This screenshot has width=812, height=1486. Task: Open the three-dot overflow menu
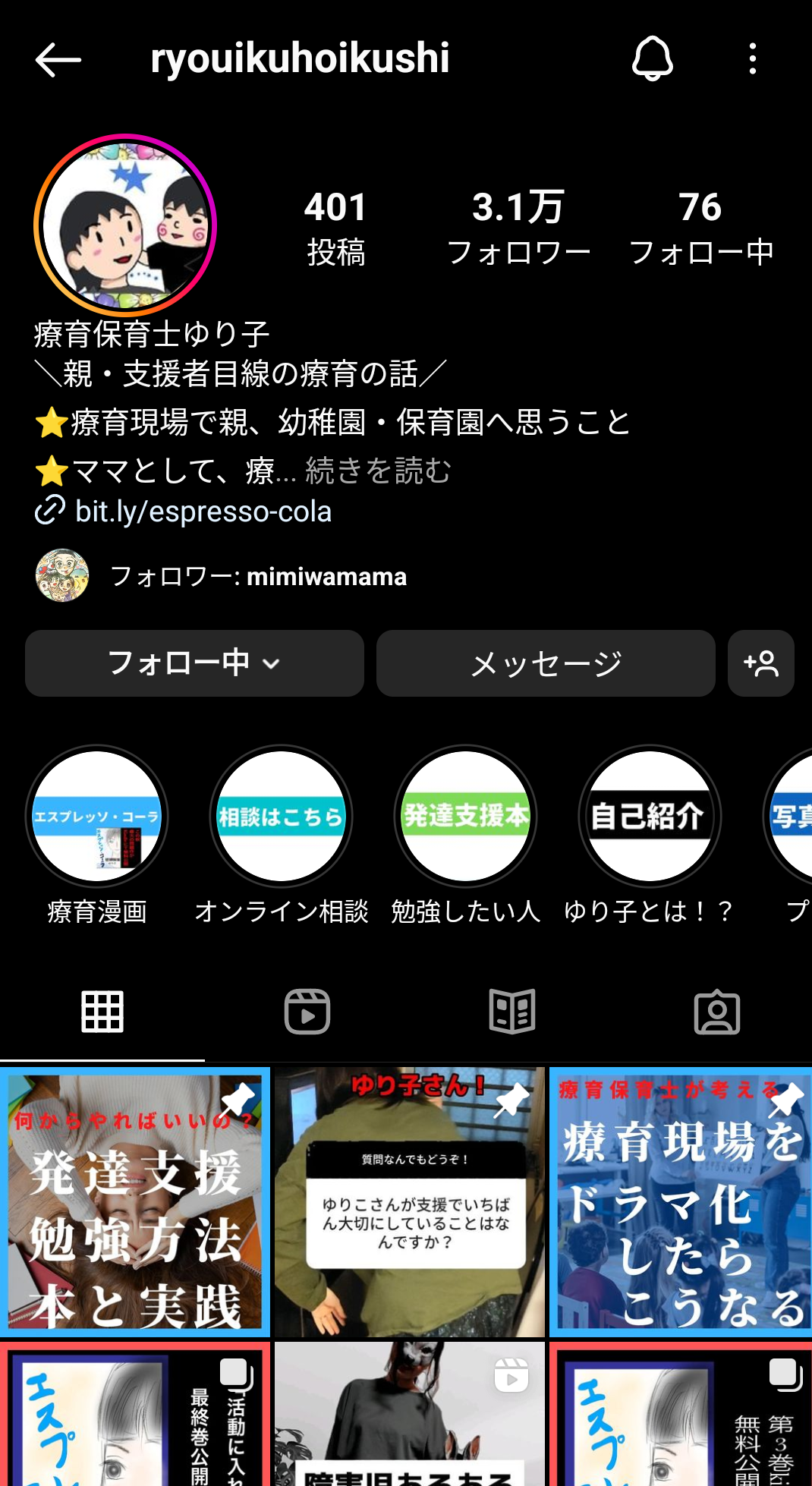pos(752,58)
